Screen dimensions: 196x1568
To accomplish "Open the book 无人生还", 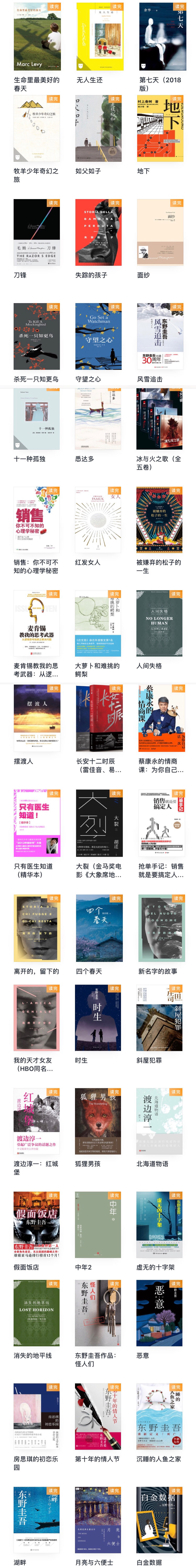I will point(99,37).
